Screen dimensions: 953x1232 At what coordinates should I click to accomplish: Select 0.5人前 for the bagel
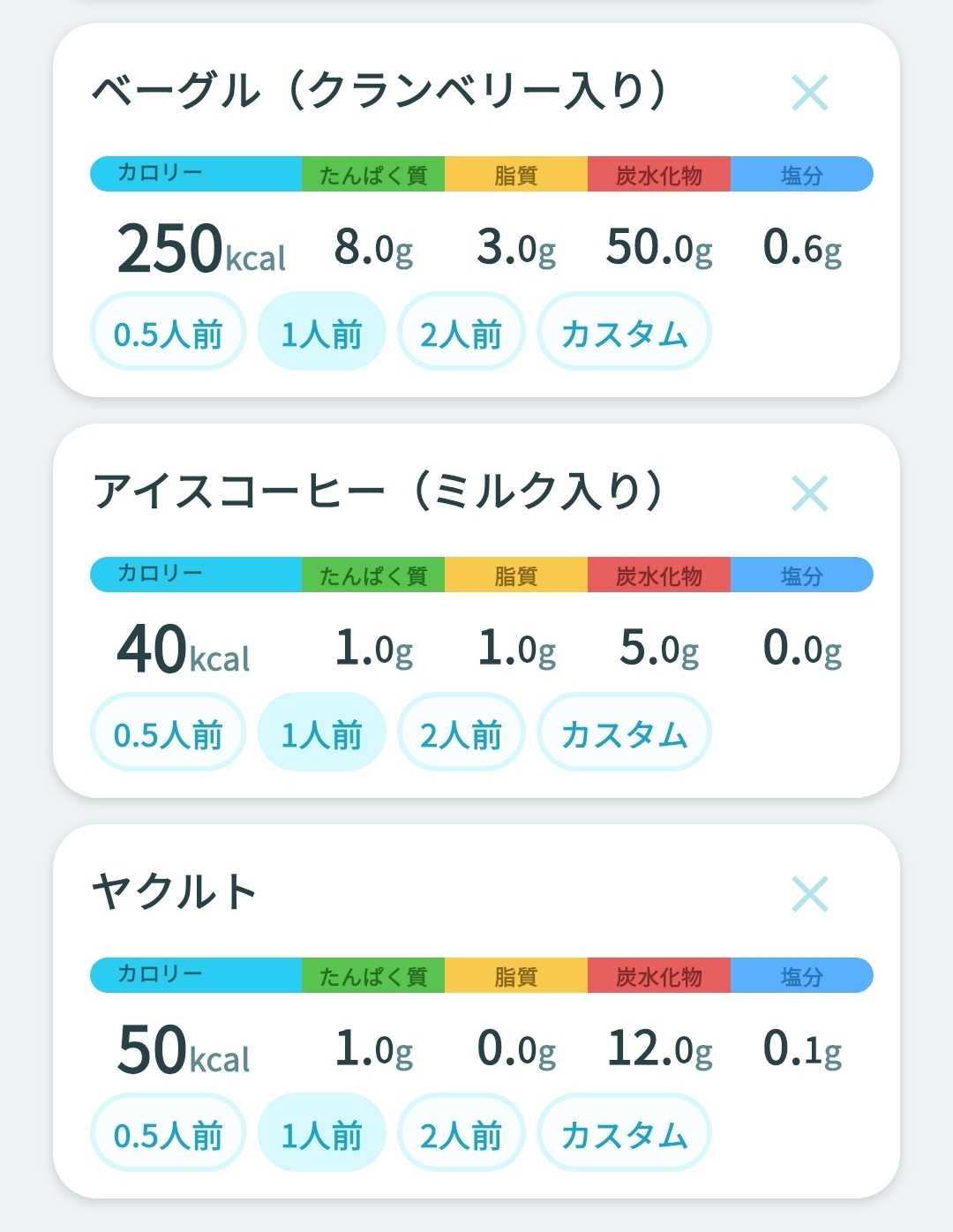(x=168, y=333)
